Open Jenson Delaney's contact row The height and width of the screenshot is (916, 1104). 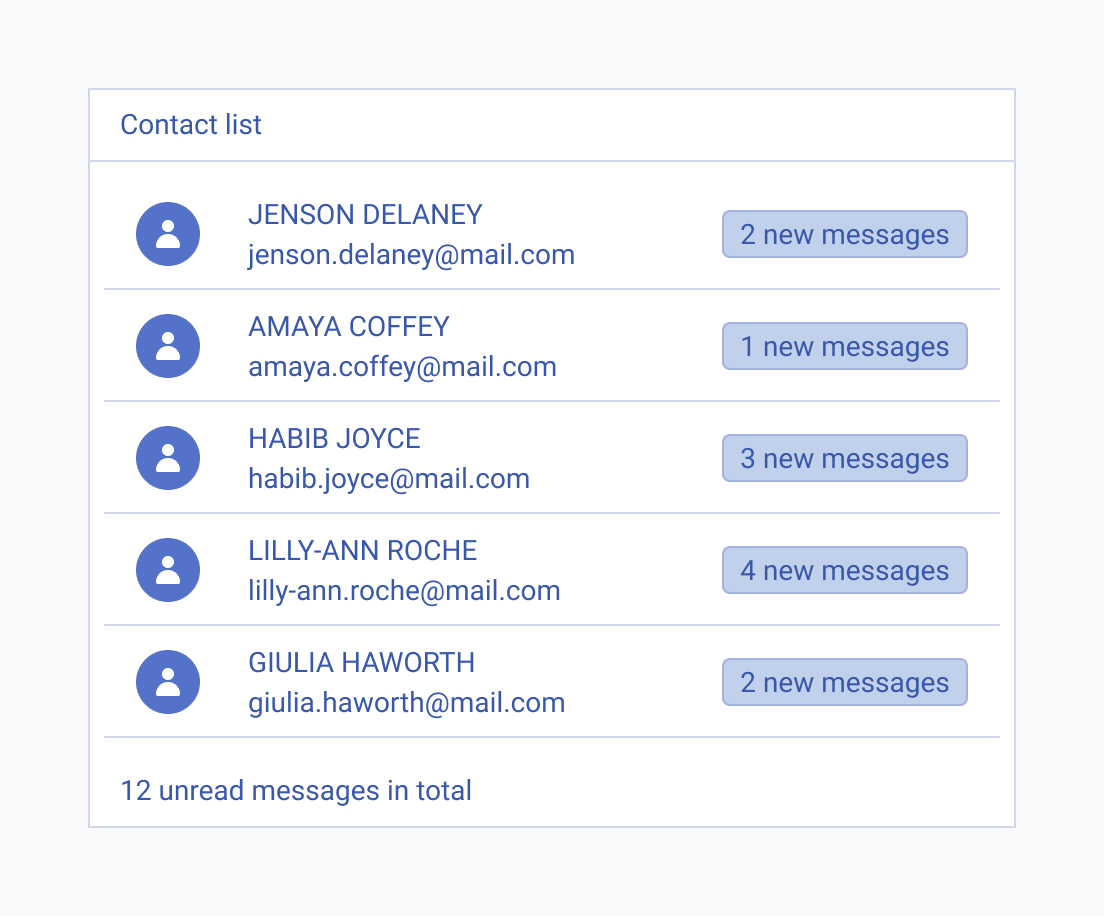pos(411,234)
